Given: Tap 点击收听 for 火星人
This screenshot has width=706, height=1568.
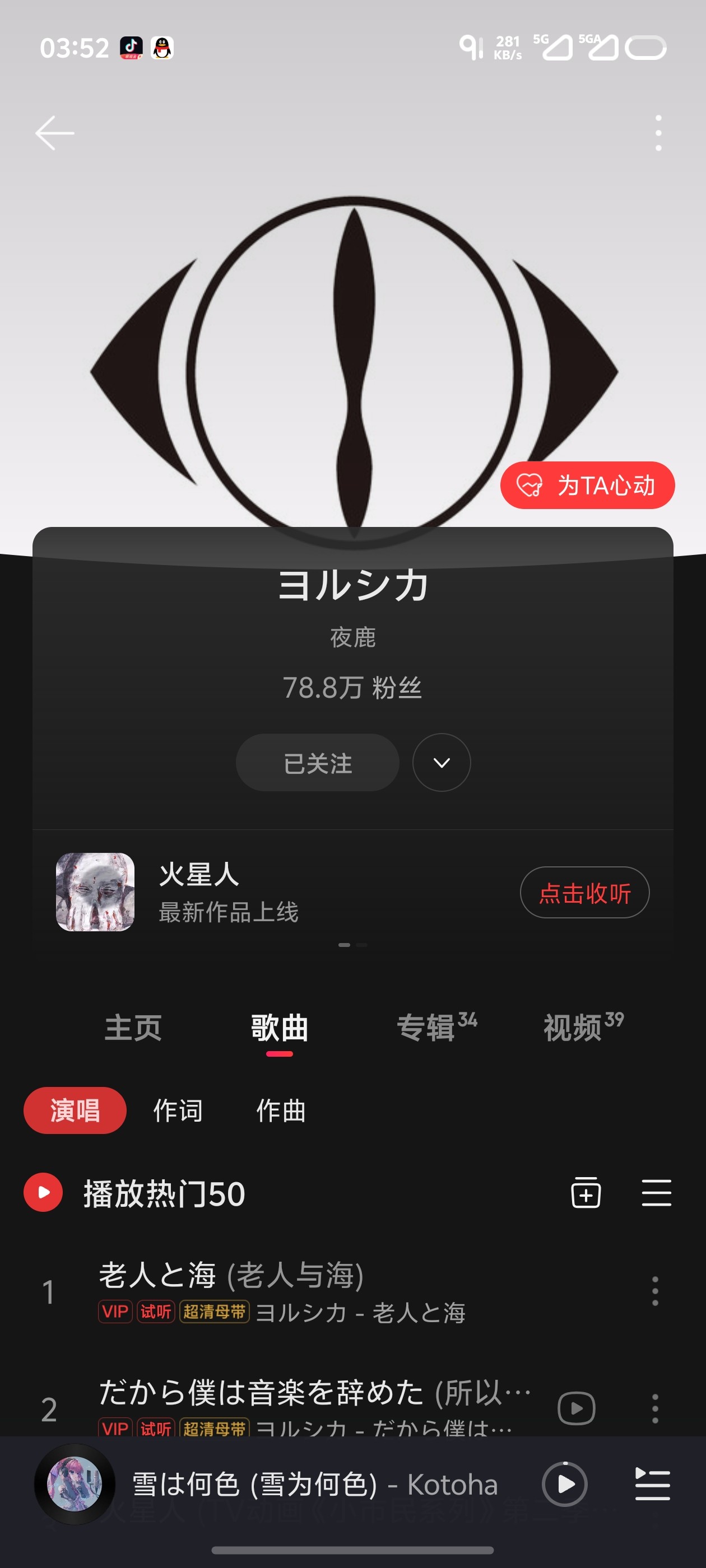Looking at the screenshot, I should 584,892.
